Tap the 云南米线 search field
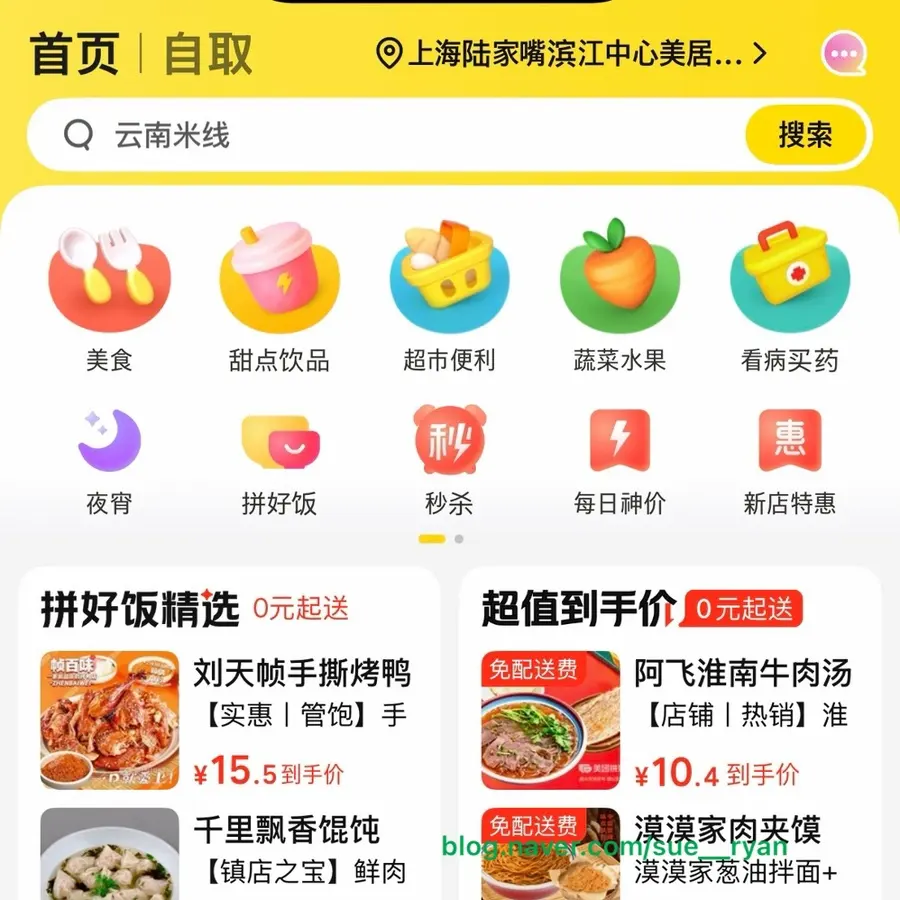Screen dimensions: 900x900 coord(385,135)
